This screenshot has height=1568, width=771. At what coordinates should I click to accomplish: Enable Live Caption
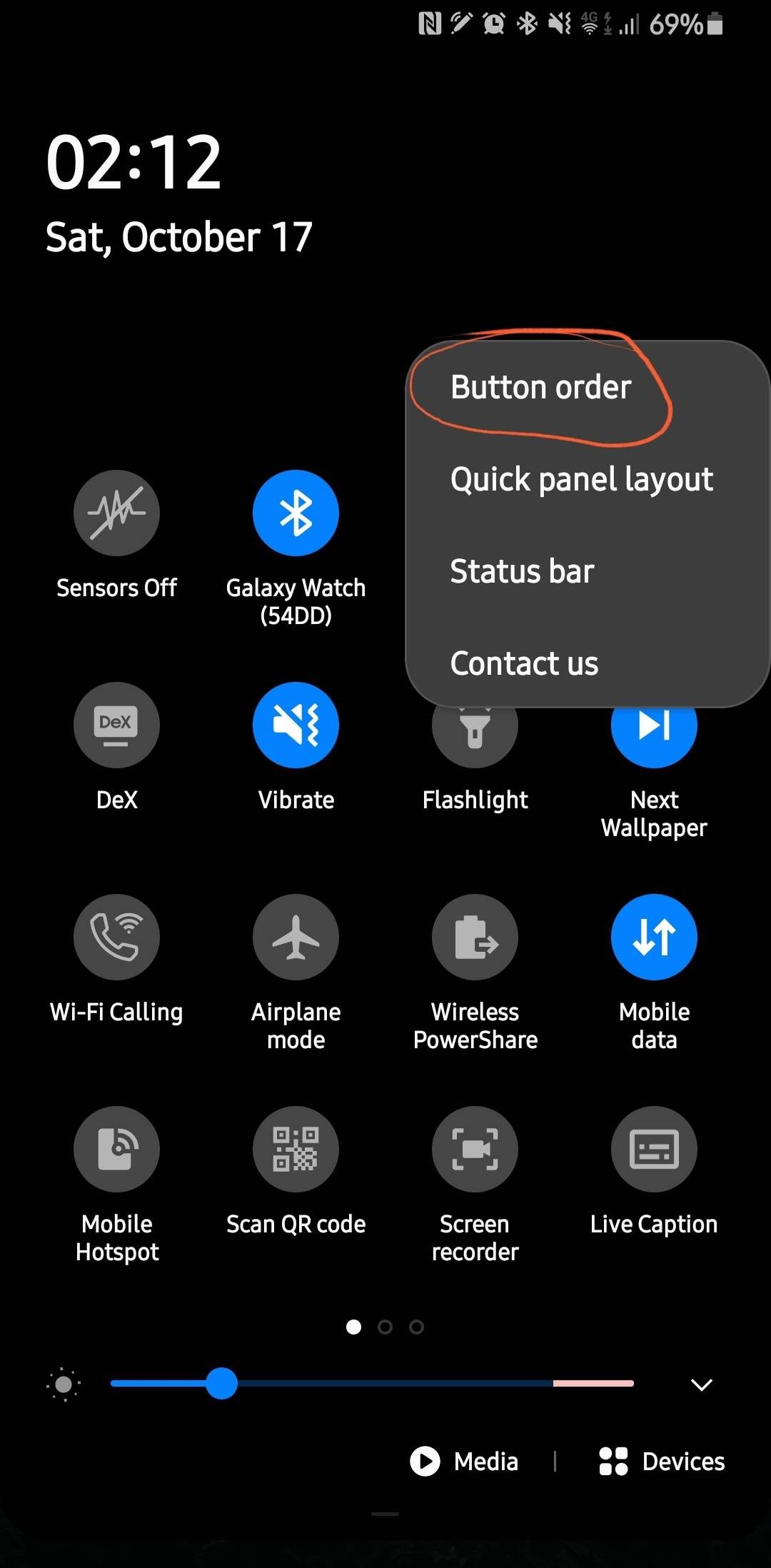654,1150
